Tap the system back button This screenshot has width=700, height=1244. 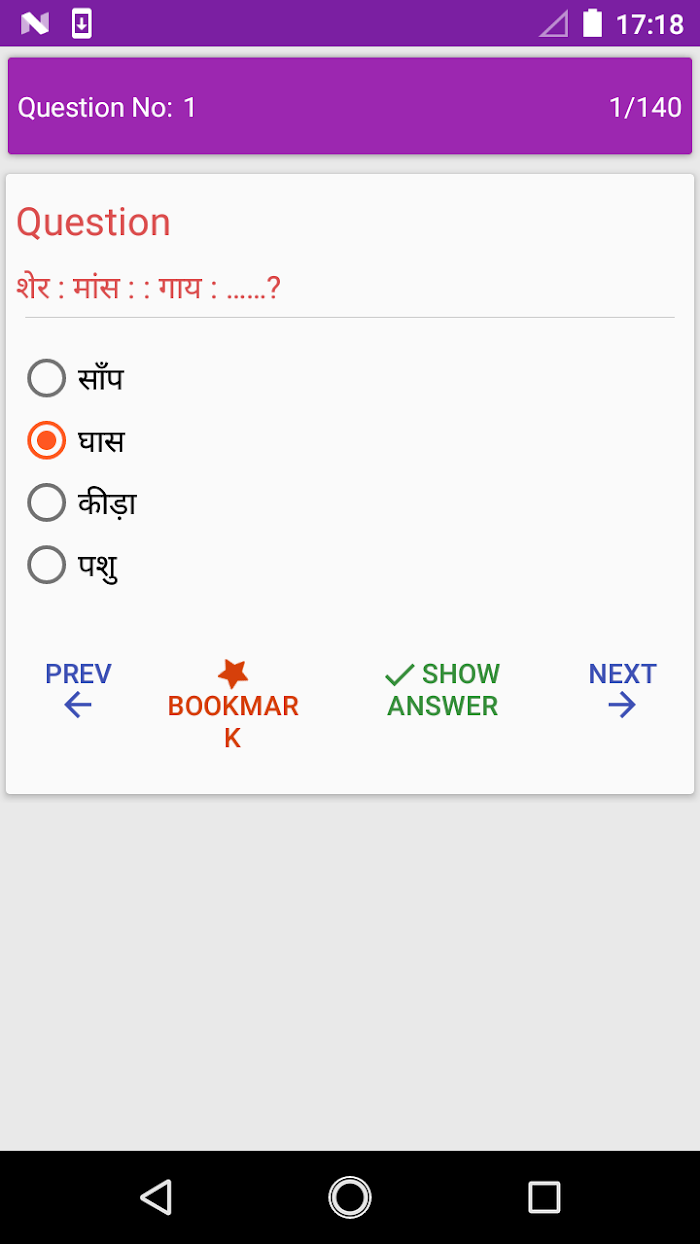(156, 1197)
